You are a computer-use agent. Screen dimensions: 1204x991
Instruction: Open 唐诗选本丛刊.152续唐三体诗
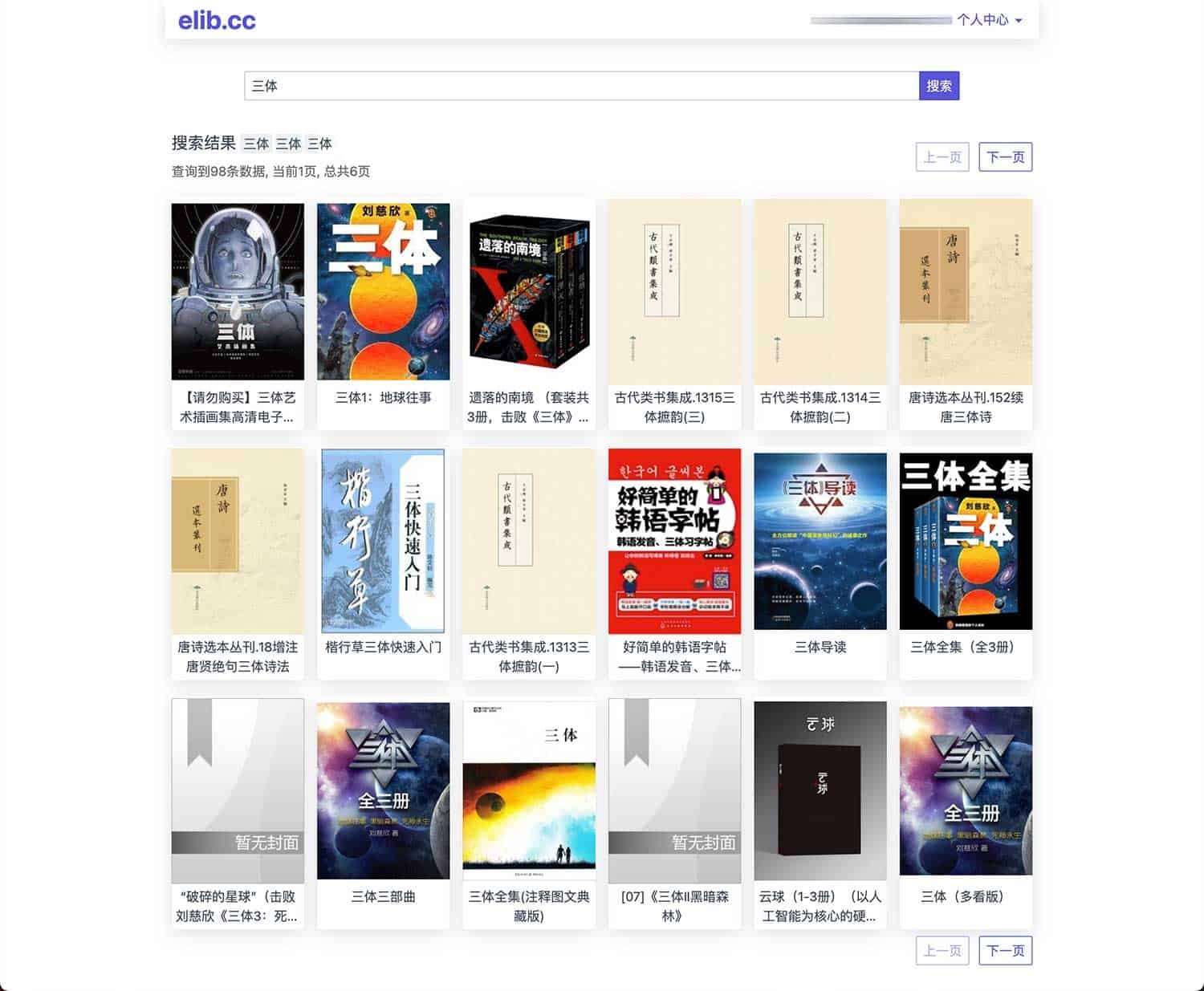(966, 315)
